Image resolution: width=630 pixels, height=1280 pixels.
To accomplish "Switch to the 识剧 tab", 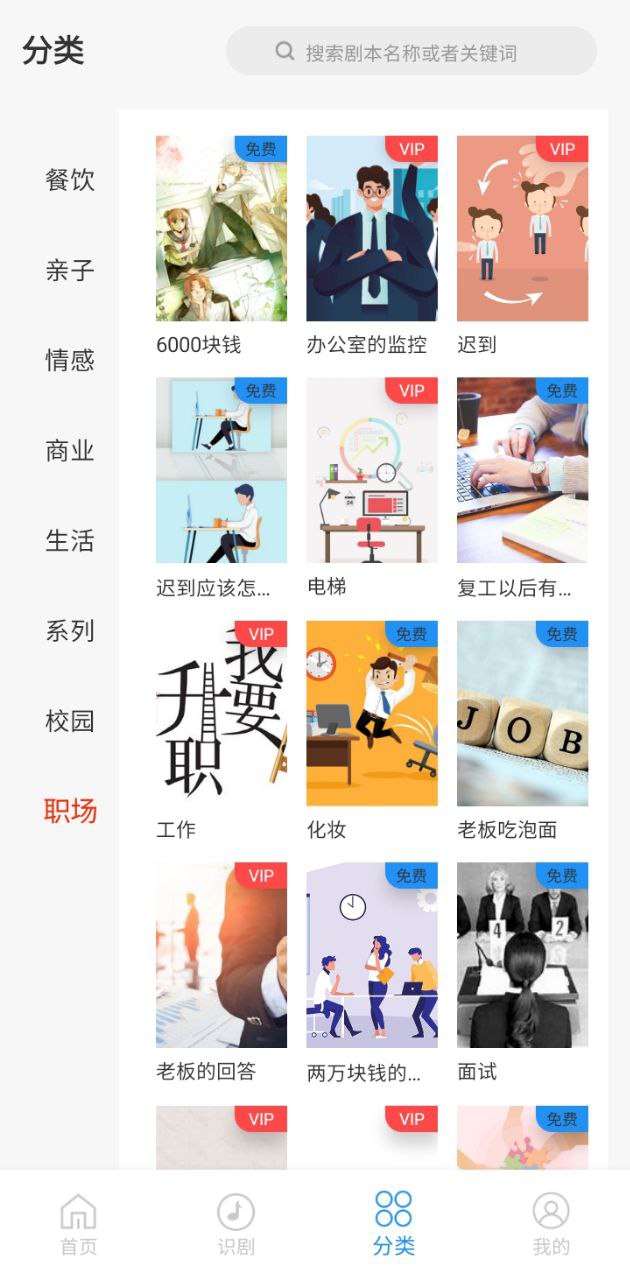I will point(236,1224).
